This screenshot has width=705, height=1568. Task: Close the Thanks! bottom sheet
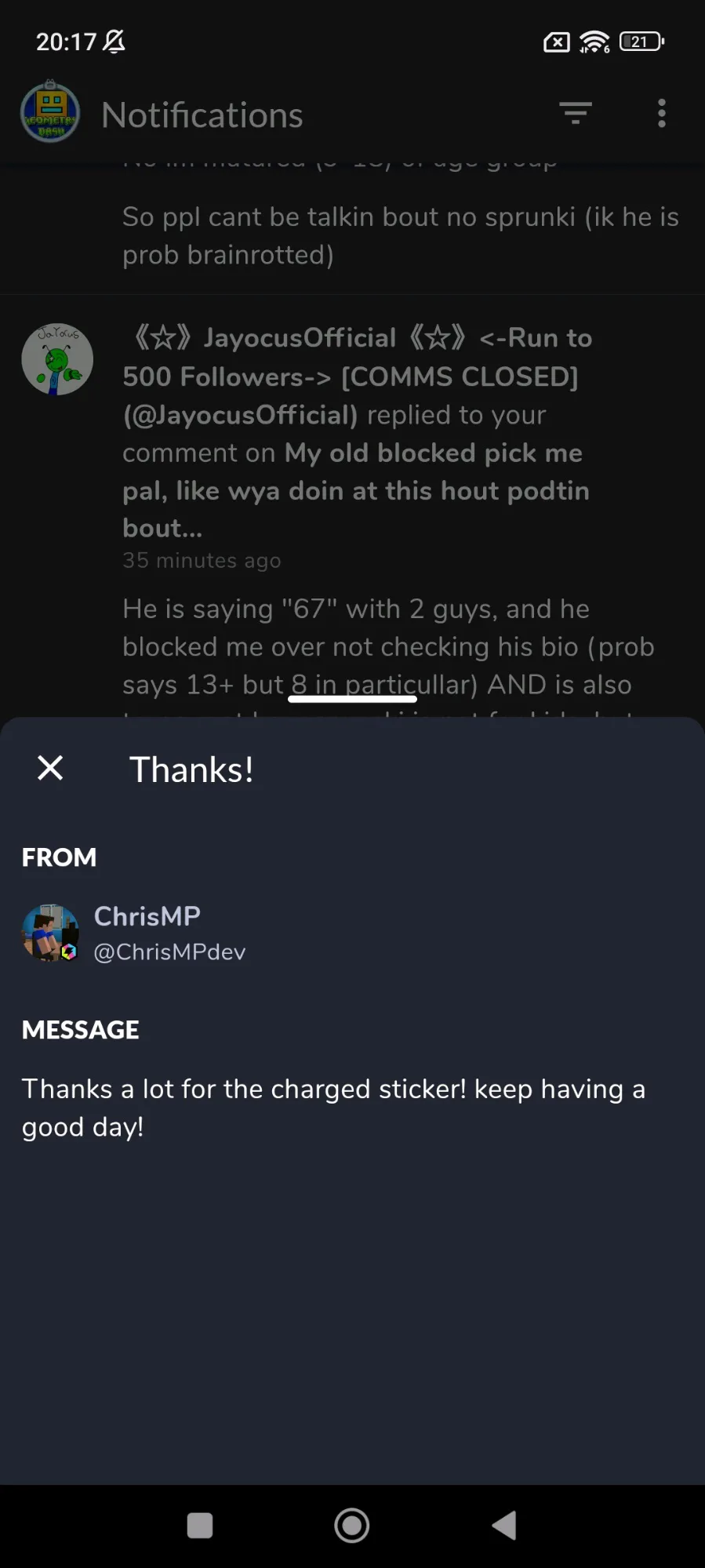click(x=50, y=768)
